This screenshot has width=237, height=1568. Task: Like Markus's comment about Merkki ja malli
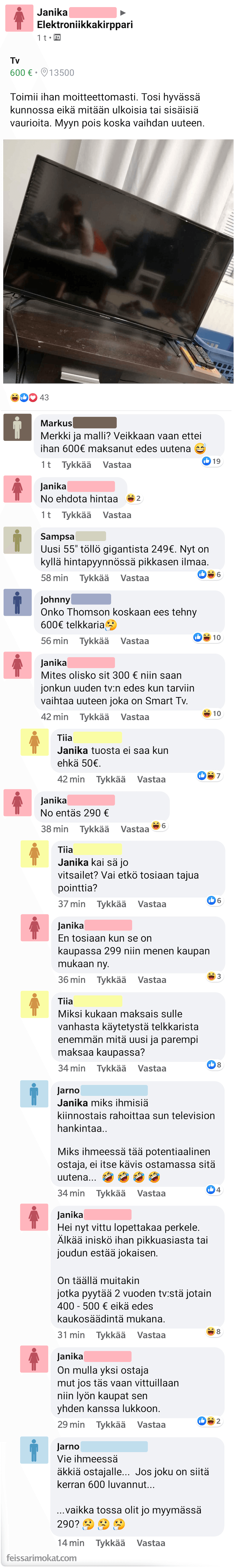tap(76, 464)
